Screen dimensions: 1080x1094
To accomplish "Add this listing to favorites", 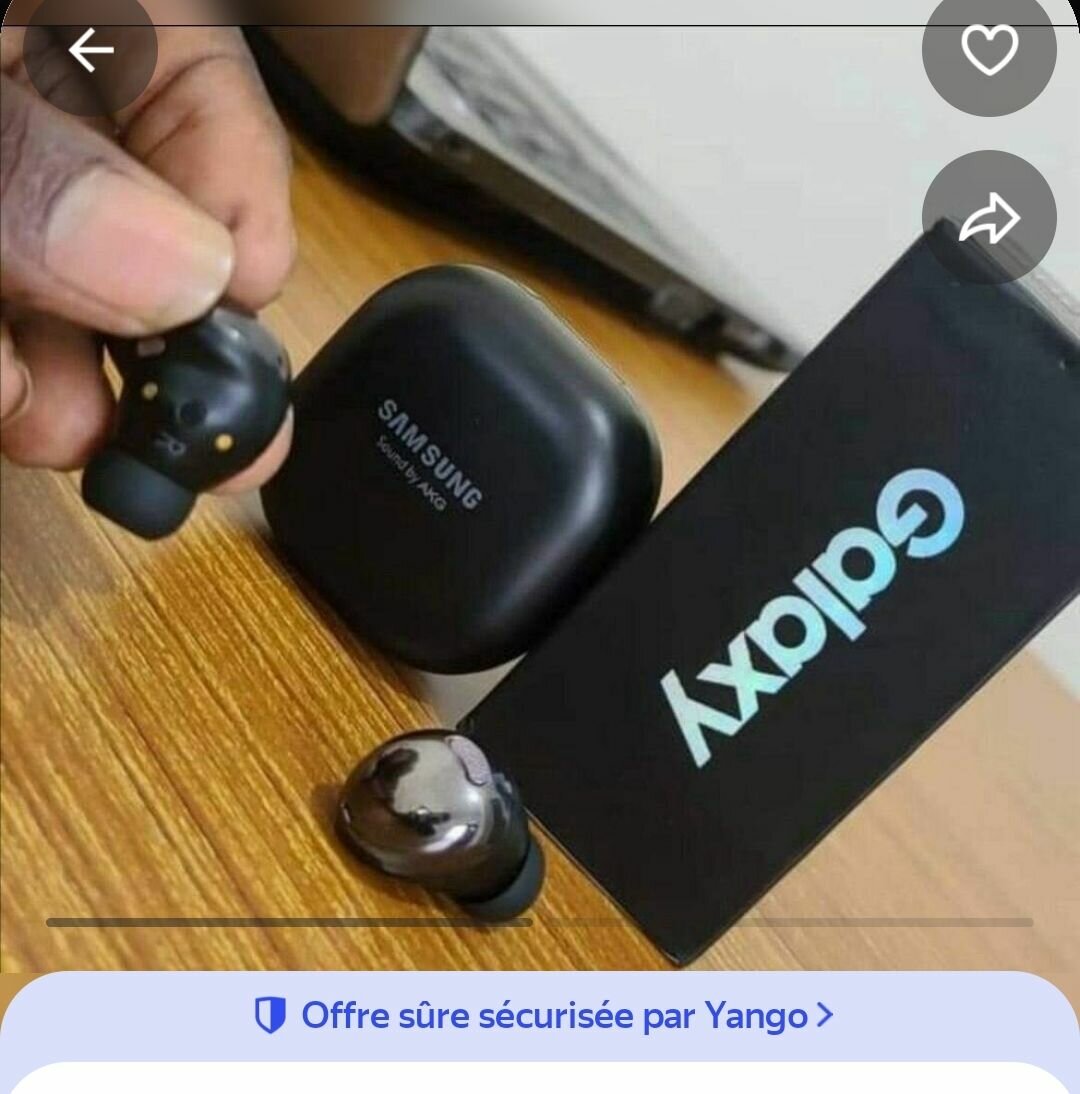I will [988, 50].
